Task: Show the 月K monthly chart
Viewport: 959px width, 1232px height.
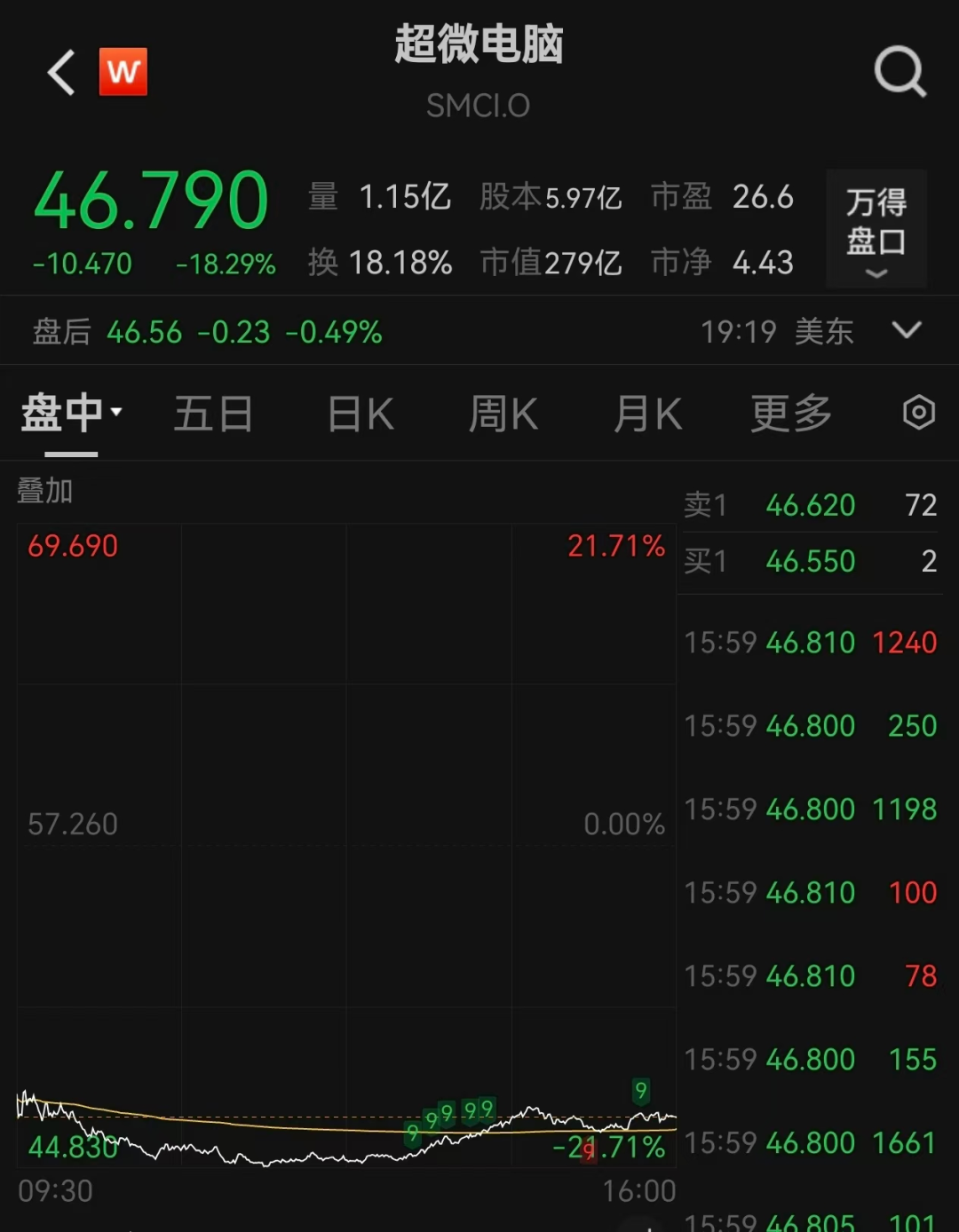Action: tap(647, 414)
